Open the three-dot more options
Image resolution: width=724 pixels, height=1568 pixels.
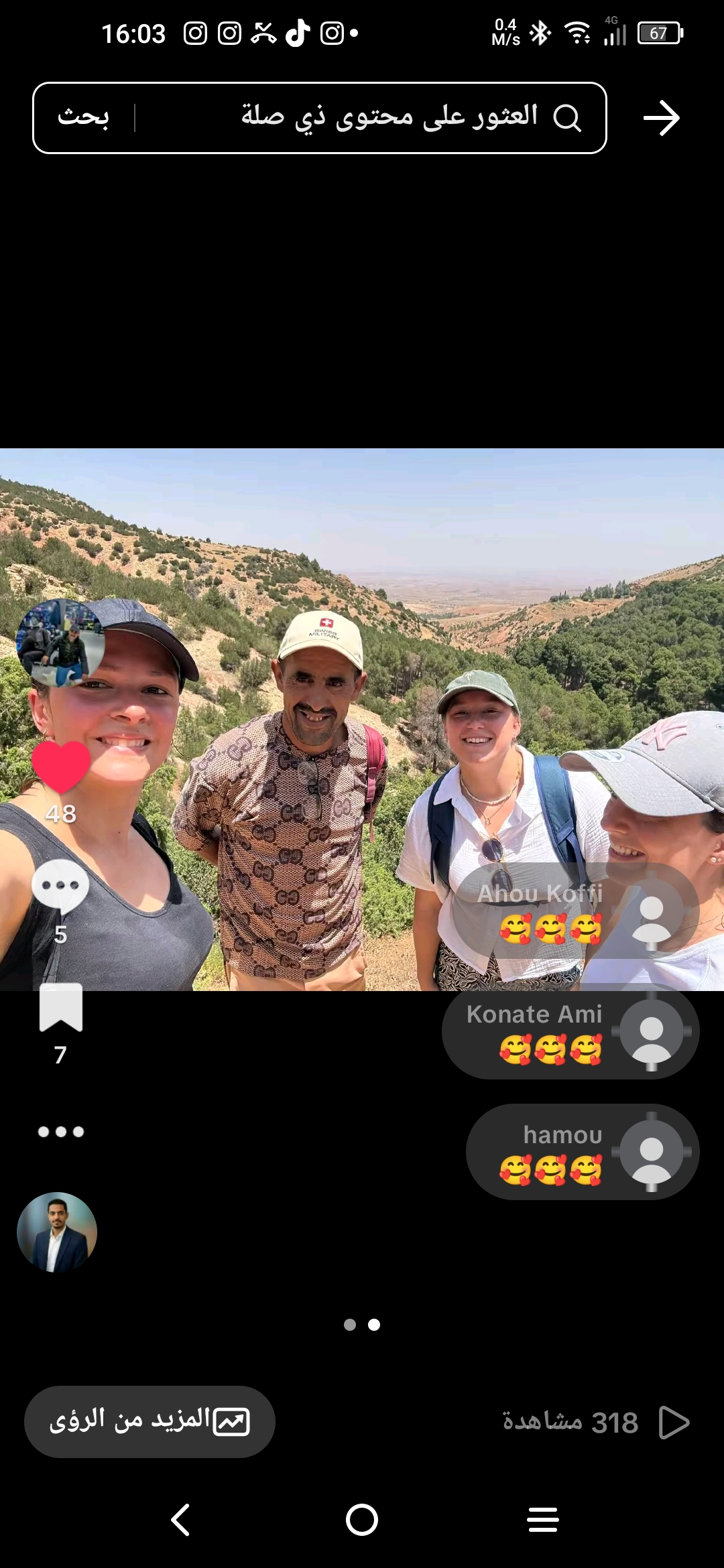(60, 1132)
